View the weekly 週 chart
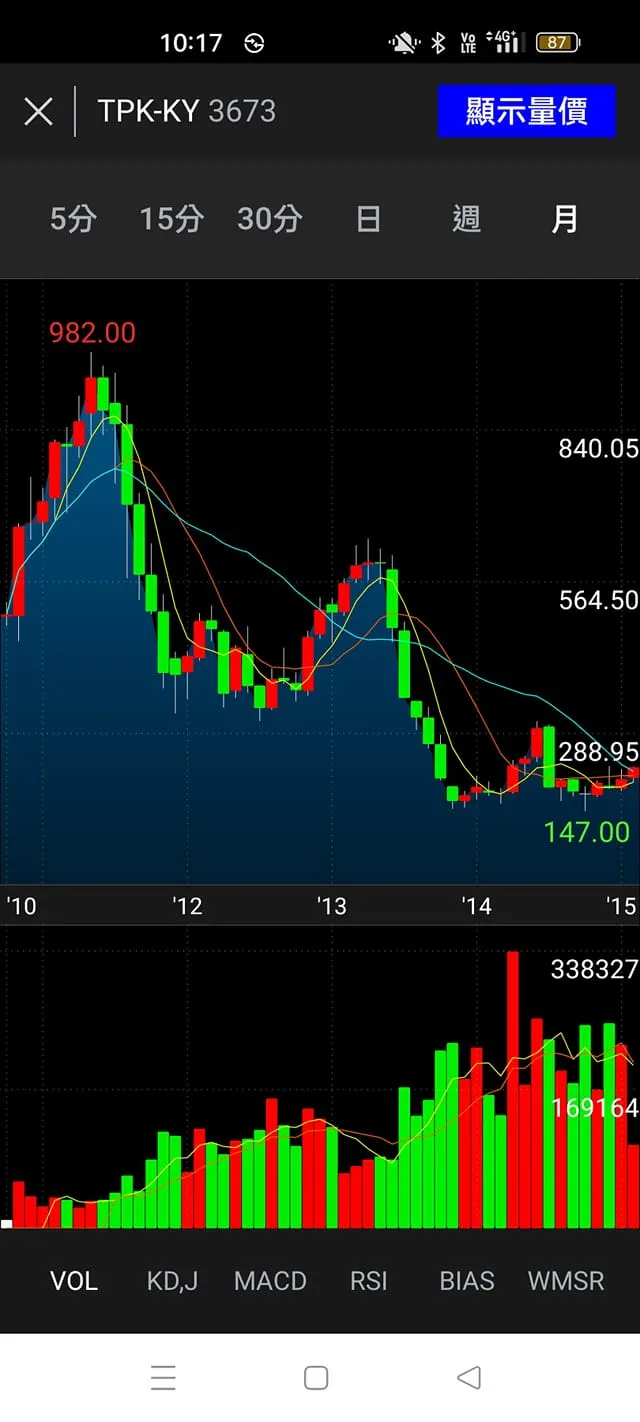640x1422 pixels. (466, 219)
